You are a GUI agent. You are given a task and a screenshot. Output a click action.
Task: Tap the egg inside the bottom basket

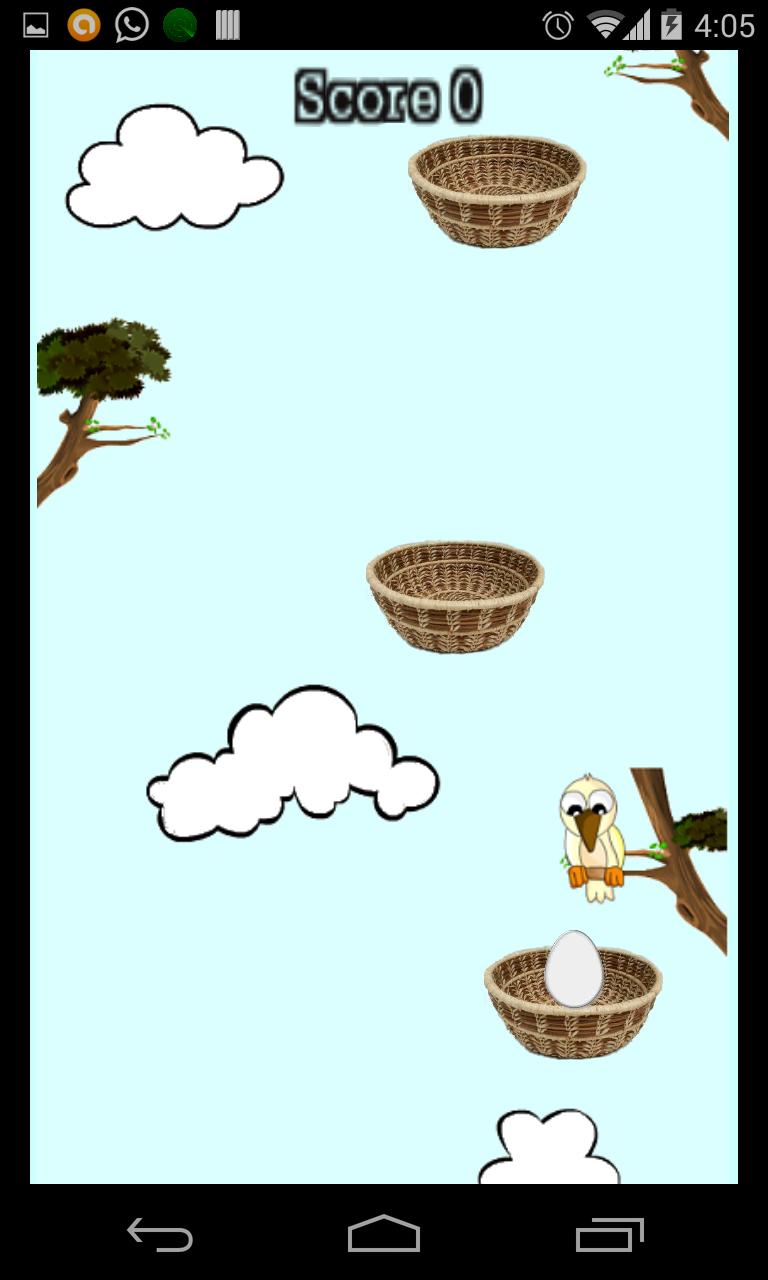point(571,968)
